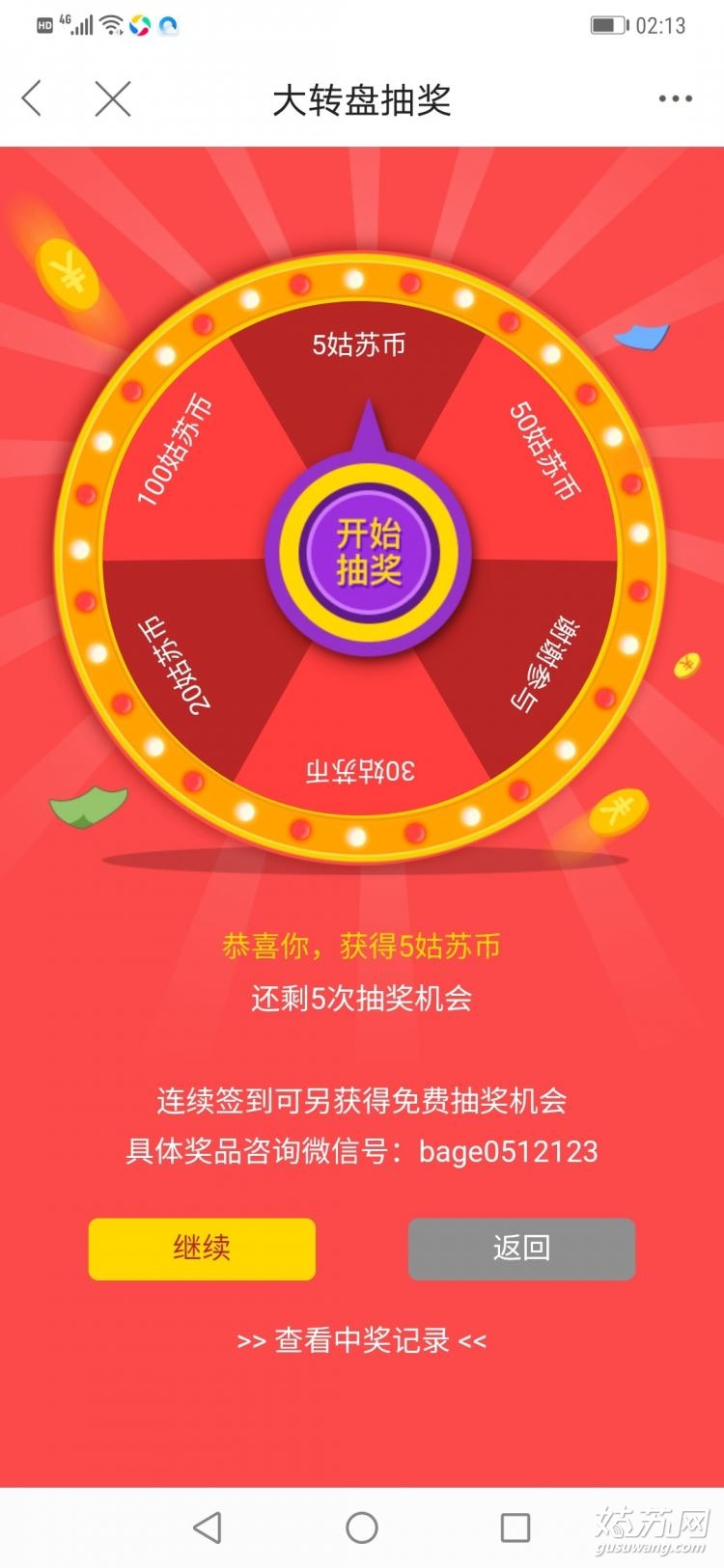Tap the system home button

click(362, 1527)
